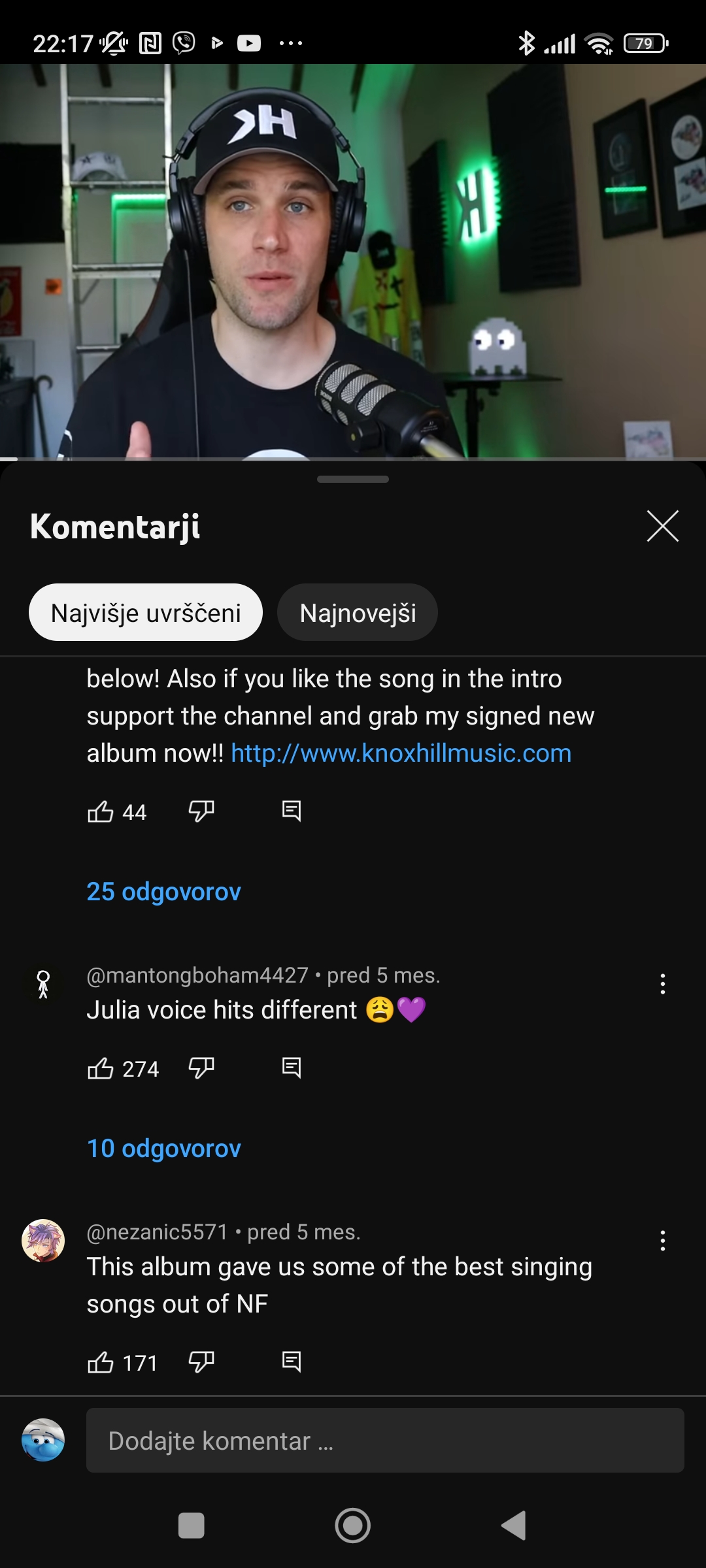Switch to Najnovejši comments
The width and height of the screenshot is (706, 1568).
[358, 613]
